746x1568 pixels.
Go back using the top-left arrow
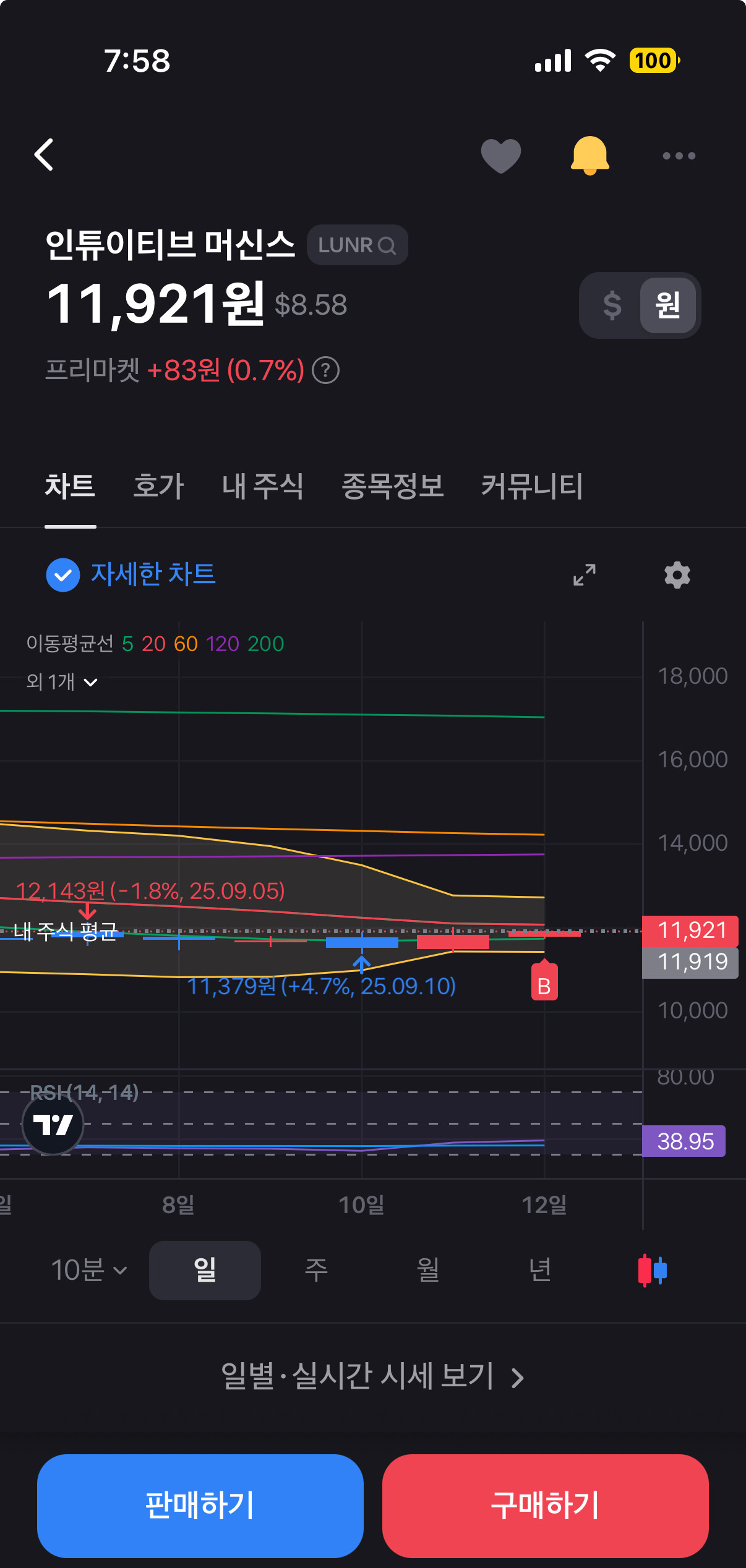pyautogui.click(x=44, y=155)
